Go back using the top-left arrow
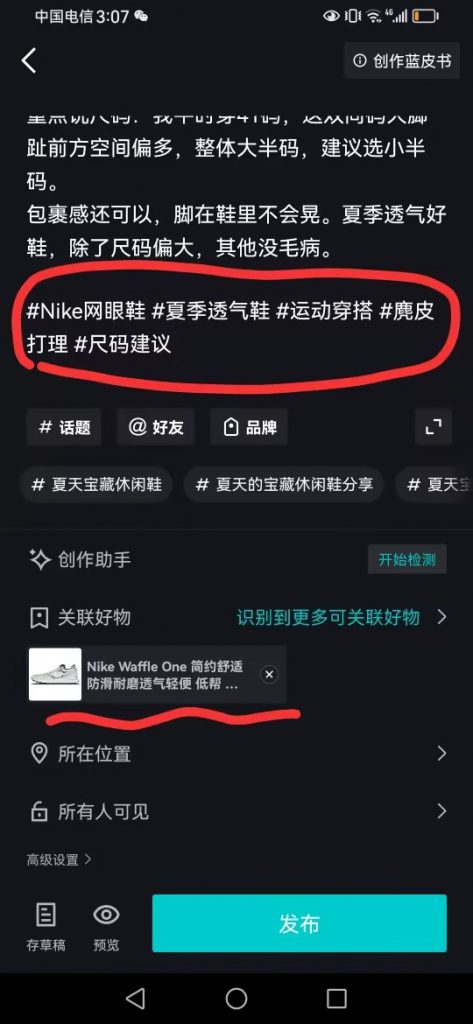Viewport: 473px width, 1024px height. pyautogui.click(x=29, y=61)
